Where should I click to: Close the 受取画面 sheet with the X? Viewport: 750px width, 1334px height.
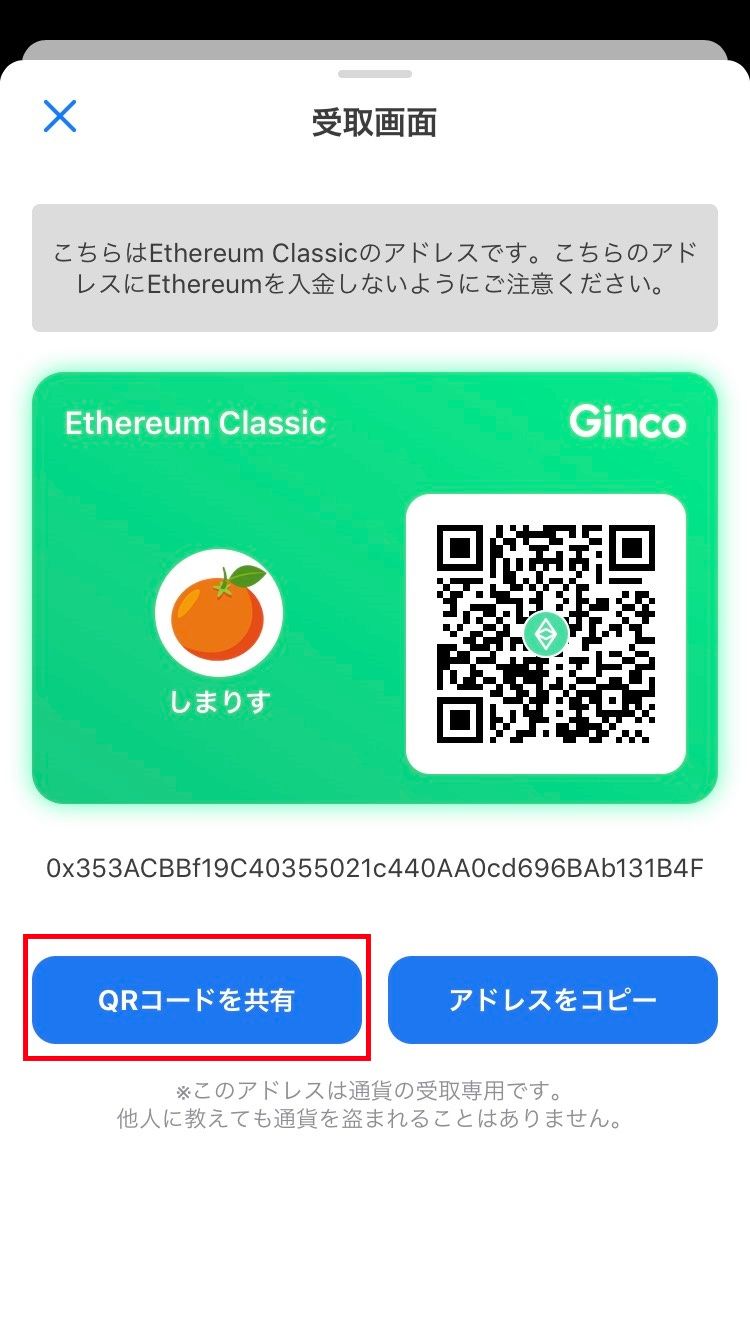tap(60, 117)
